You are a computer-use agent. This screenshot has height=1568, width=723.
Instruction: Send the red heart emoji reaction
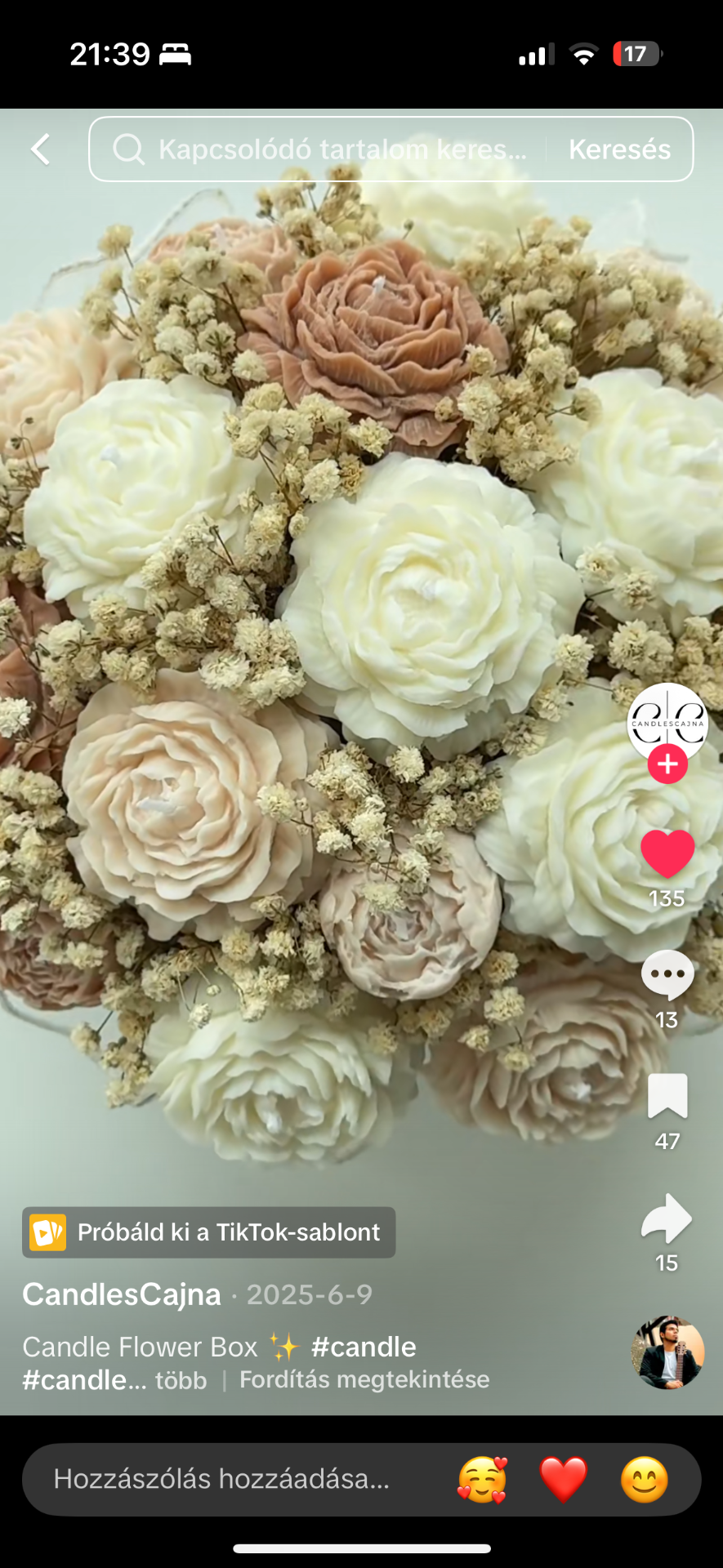tap(564, 1479)
